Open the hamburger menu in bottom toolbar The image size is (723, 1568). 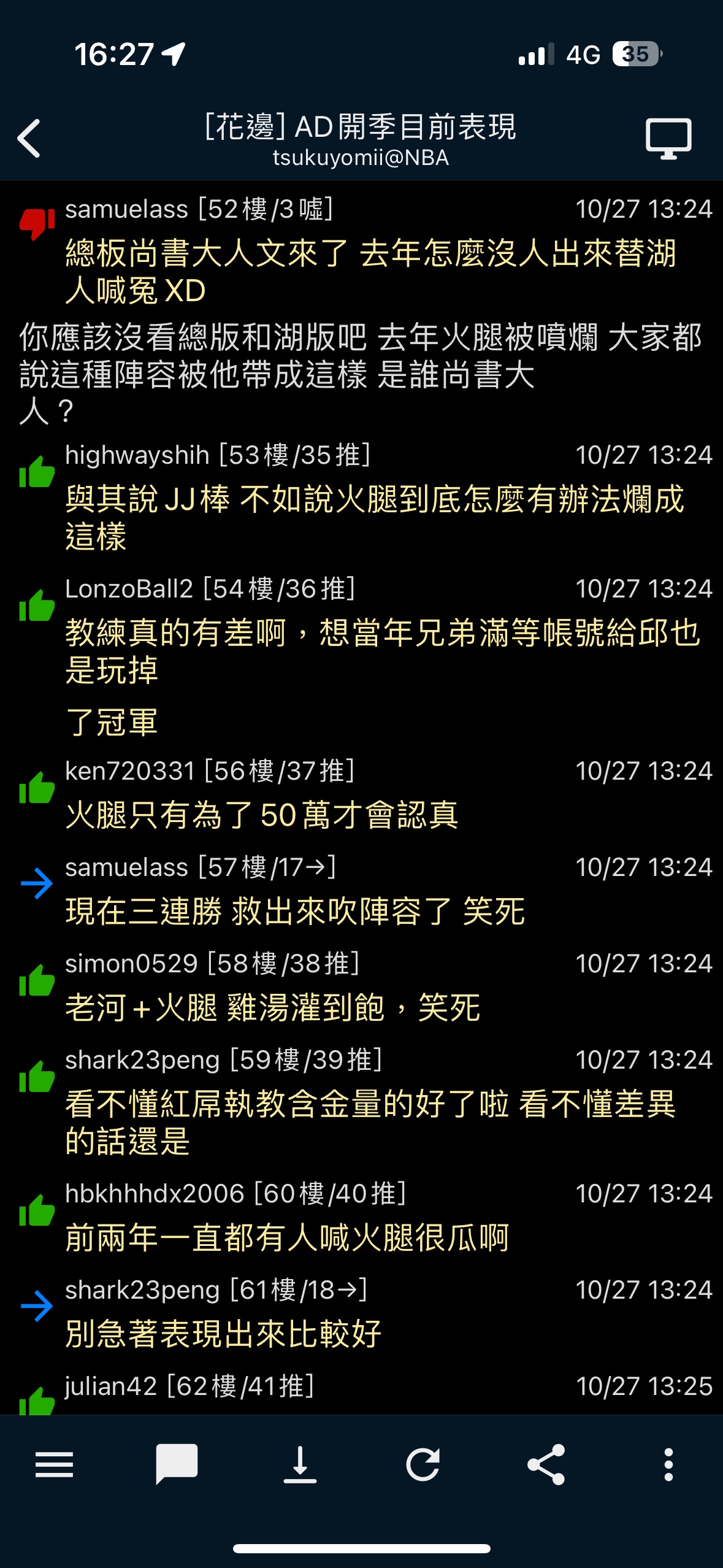54,1465
